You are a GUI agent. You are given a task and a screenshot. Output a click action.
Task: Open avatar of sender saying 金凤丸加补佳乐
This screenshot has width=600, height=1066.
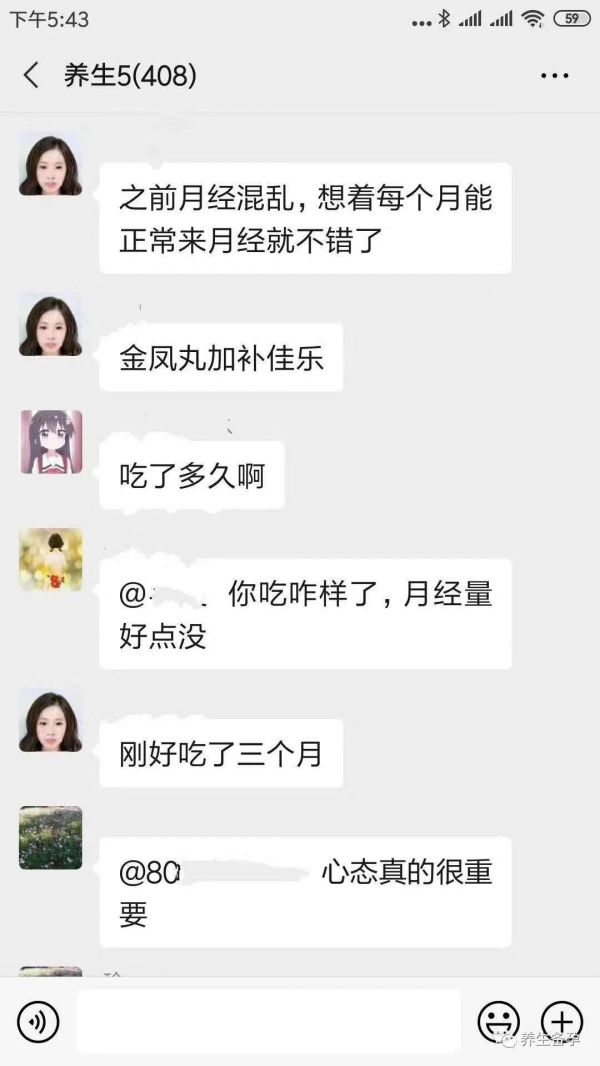pos(50,324)
